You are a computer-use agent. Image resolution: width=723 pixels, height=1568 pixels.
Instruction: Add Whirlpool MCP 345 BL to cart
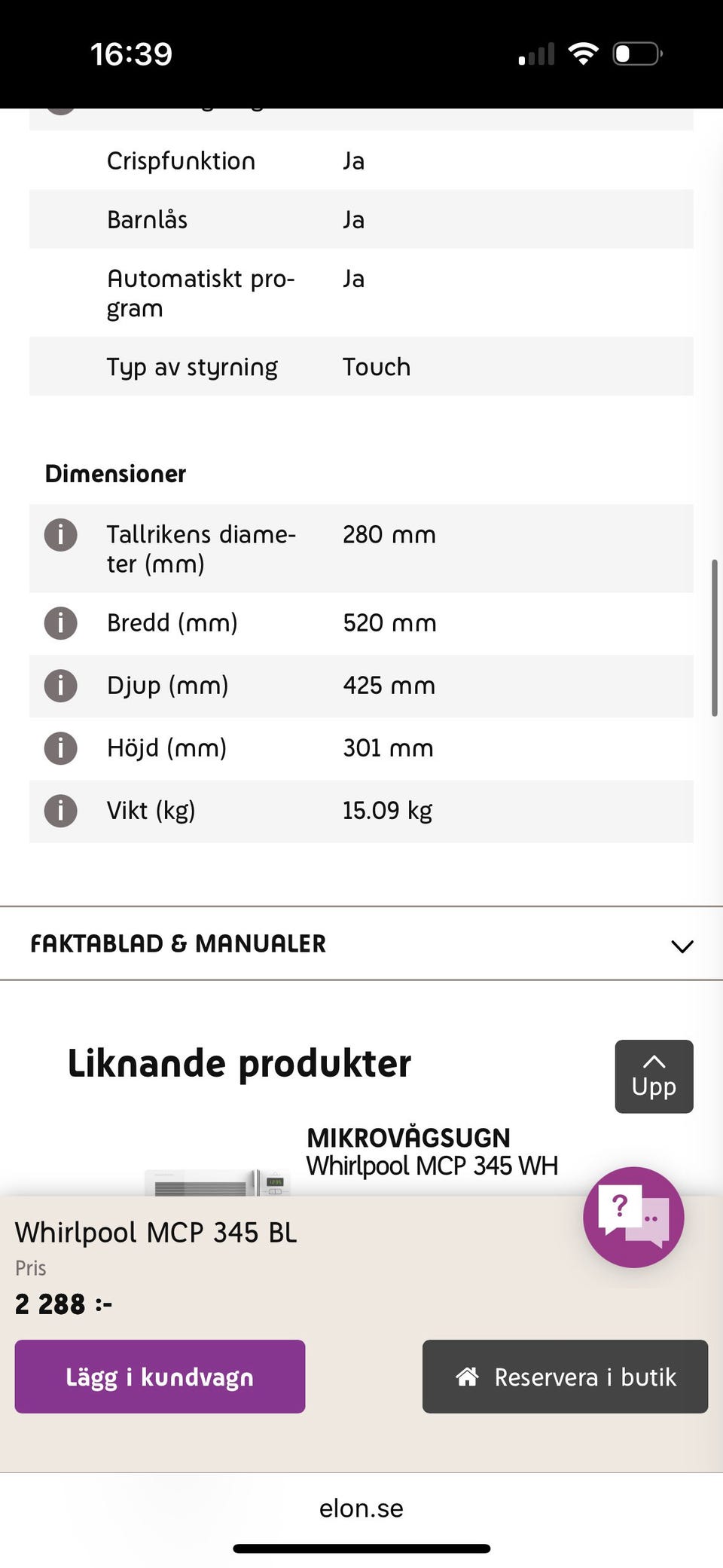160,1376
